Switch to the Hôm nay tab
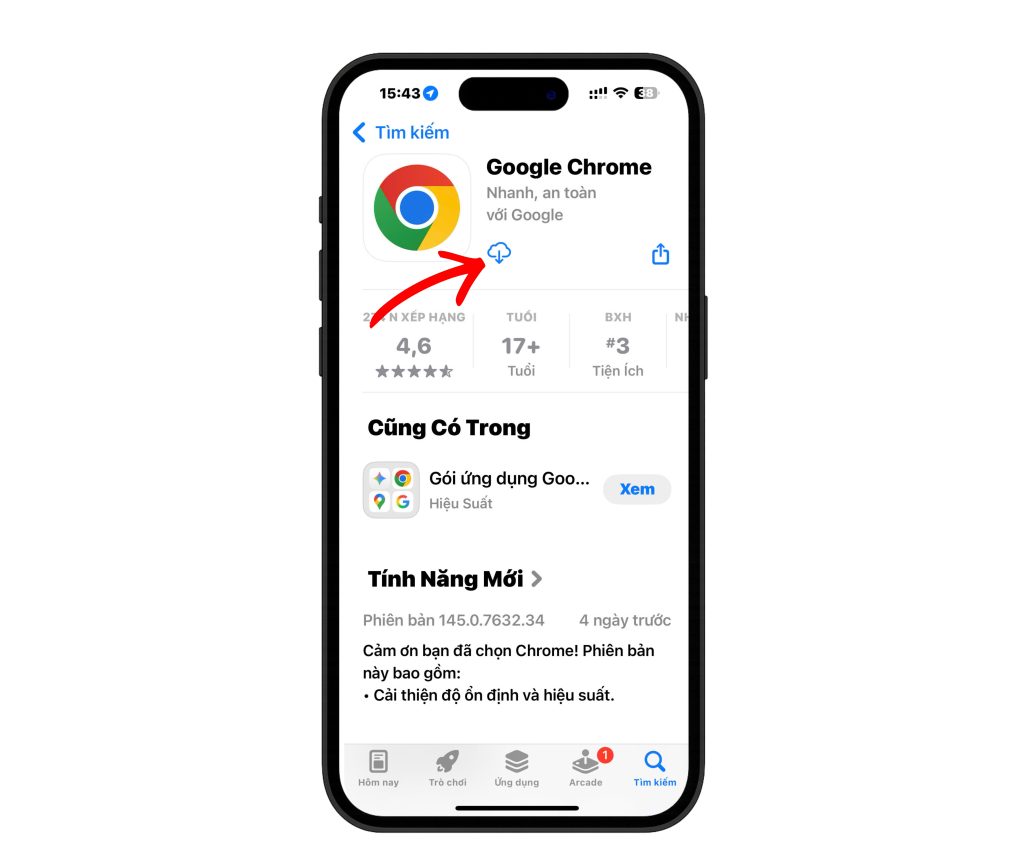The height and width of the screenshot is (858, 1024). (x=378, y=768)
